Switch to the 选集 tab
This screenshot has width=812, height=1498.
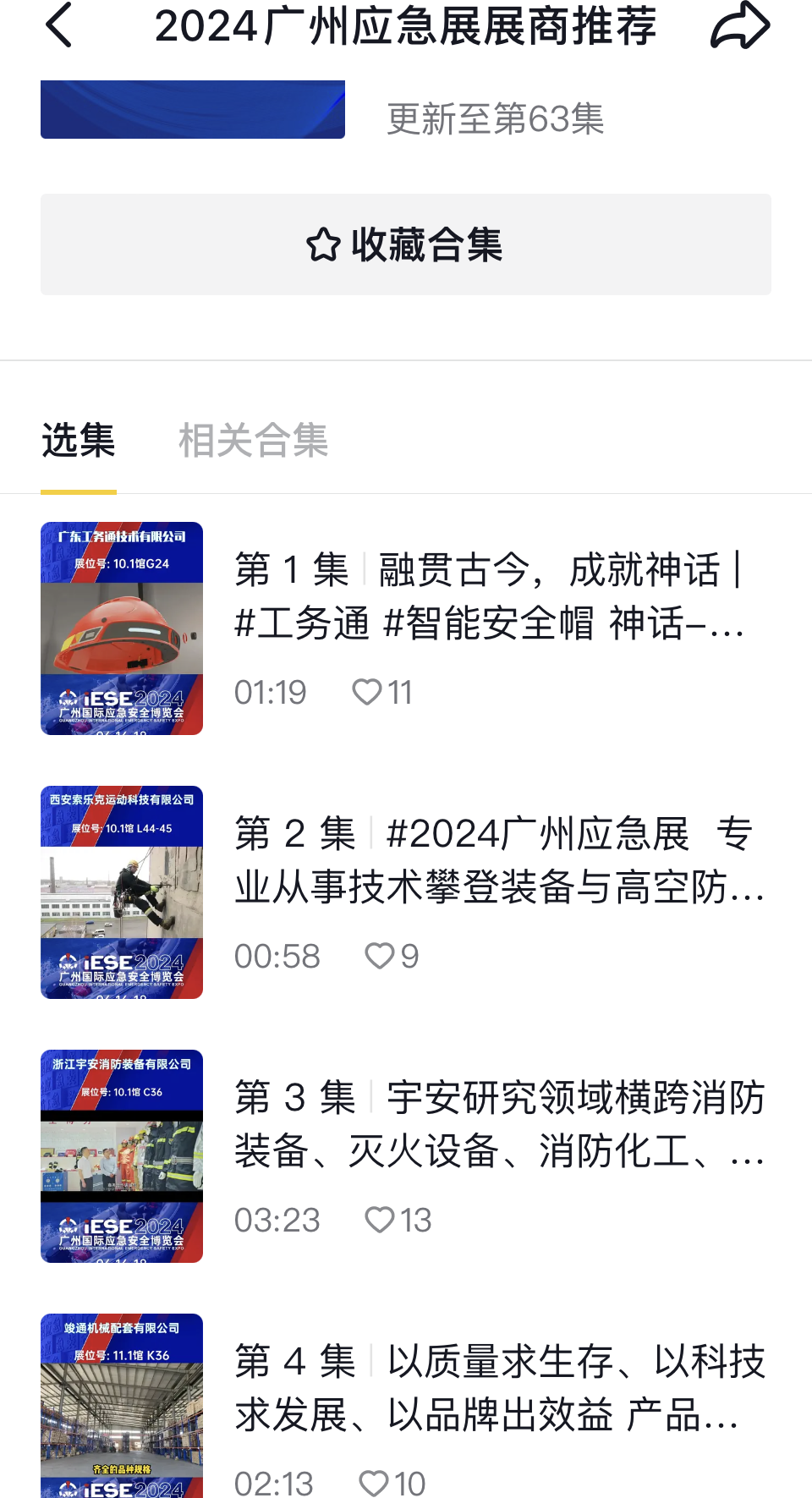tap(79, 441)
